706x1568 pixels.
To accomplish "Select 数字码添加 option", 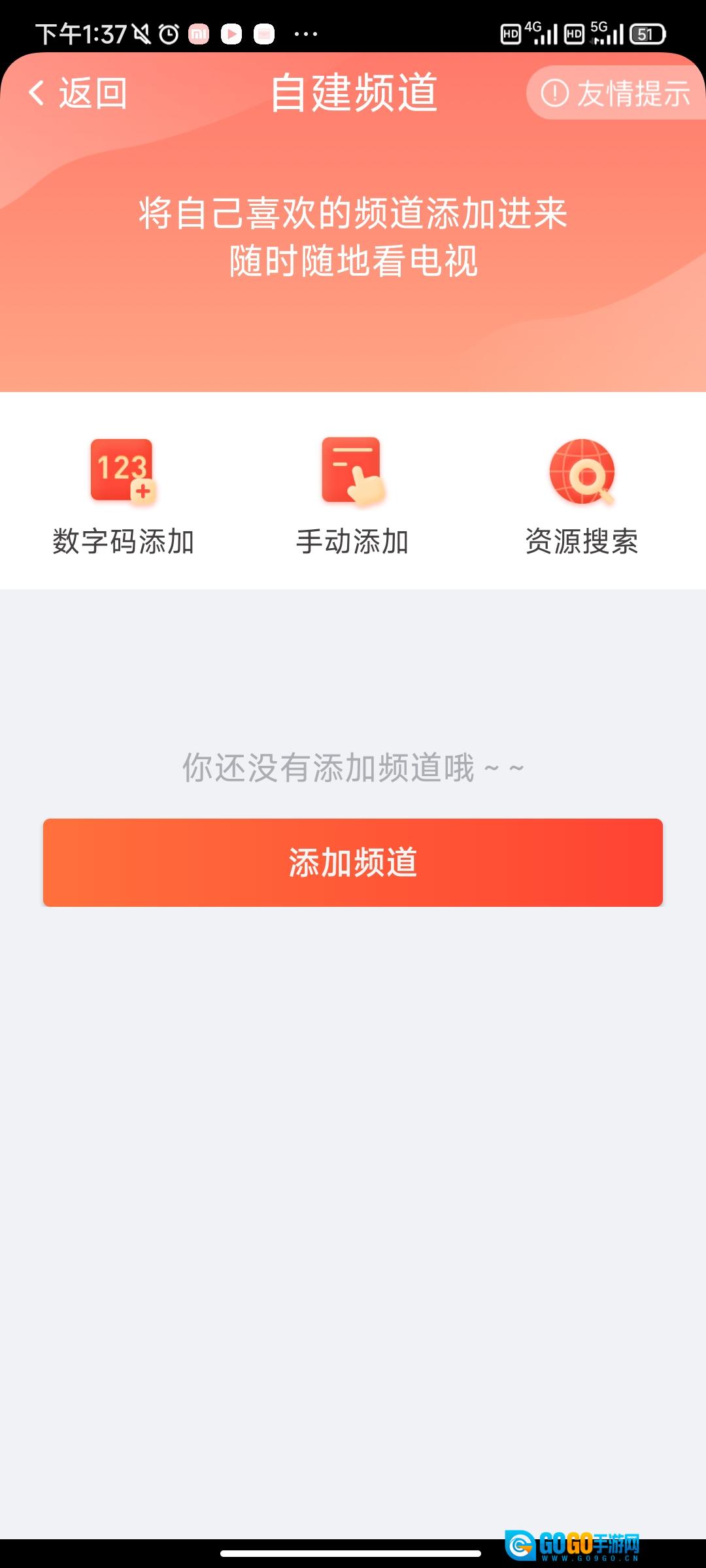I will (123, 497).
